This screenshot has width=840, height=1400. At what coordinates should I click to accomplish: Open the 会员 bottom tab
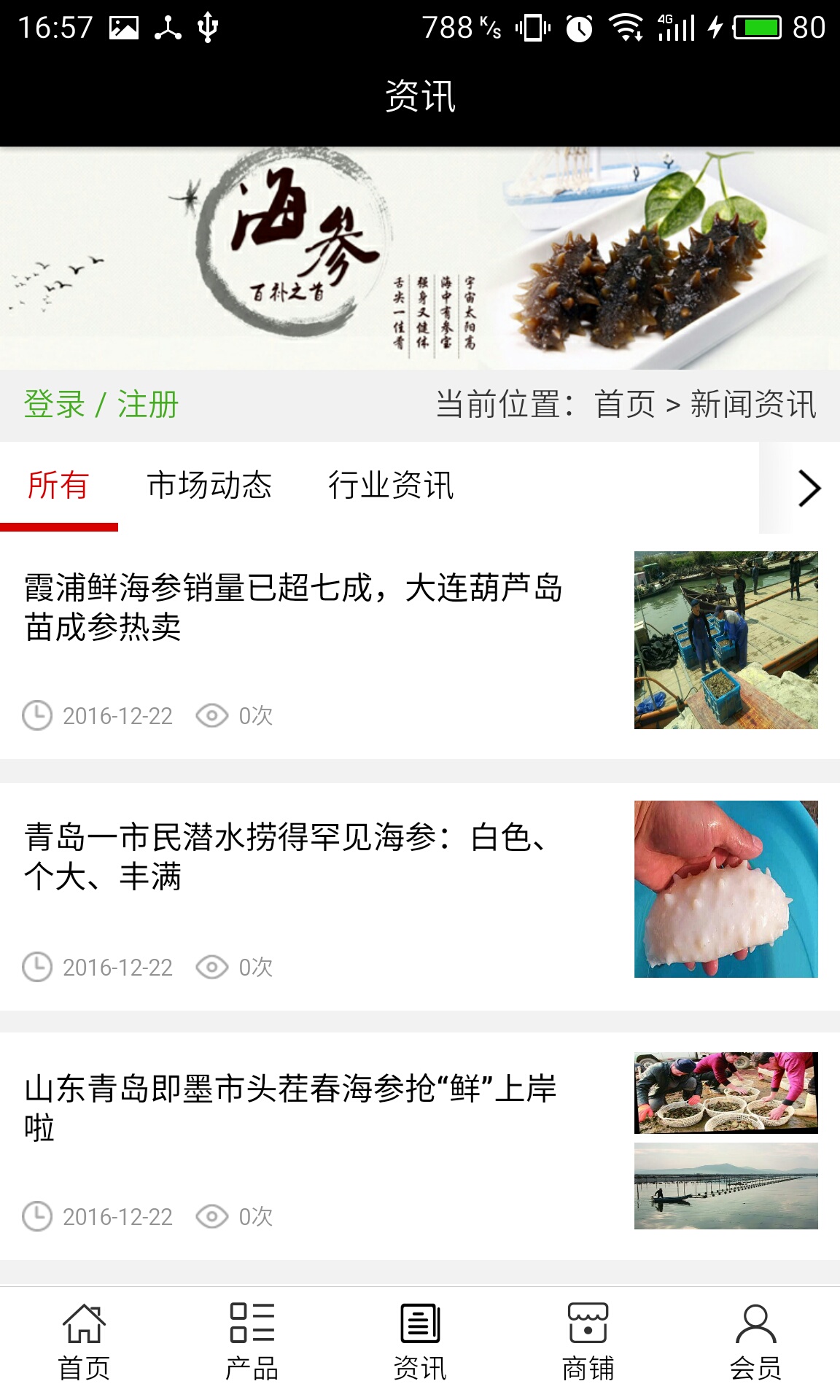click(x=755, y=1342)
